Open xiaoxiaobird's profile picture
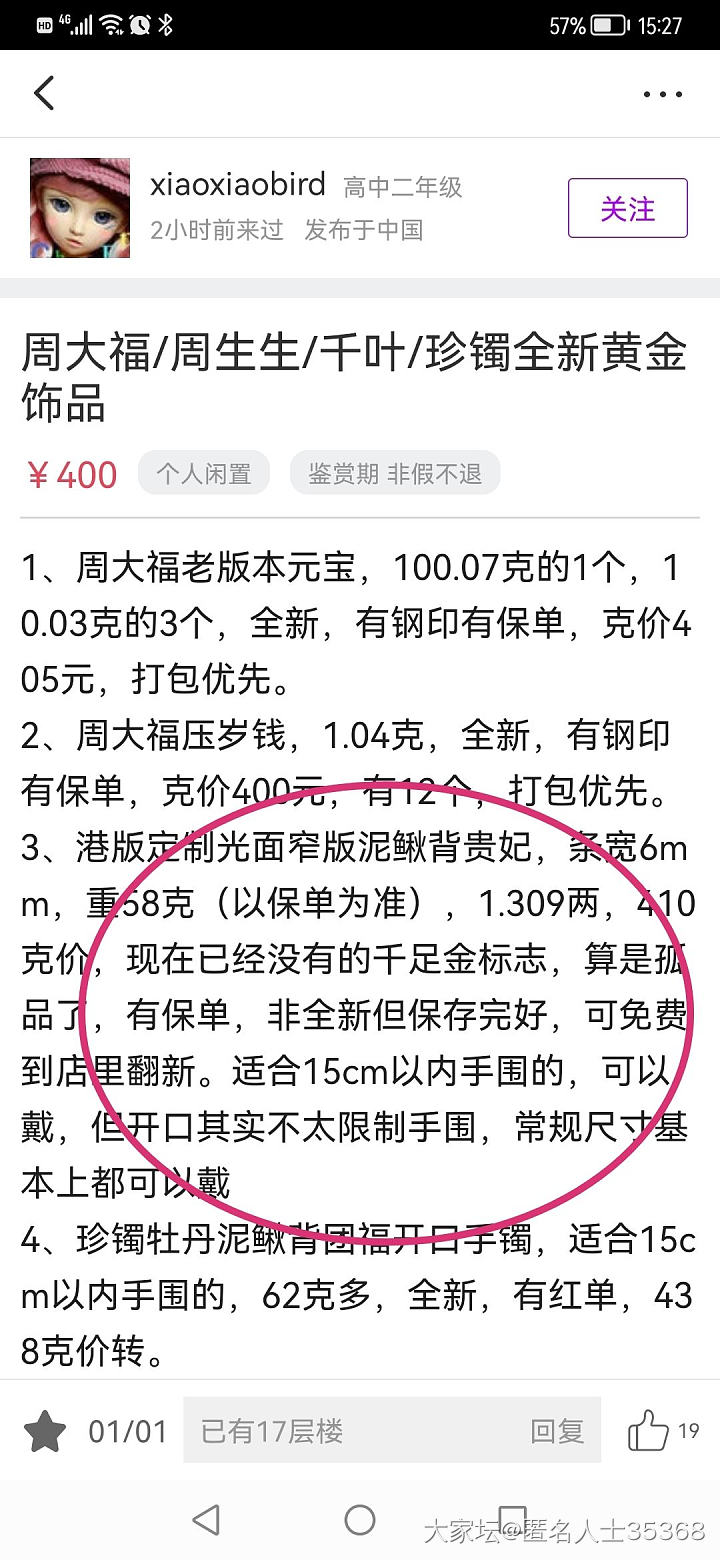 point(79,208)
